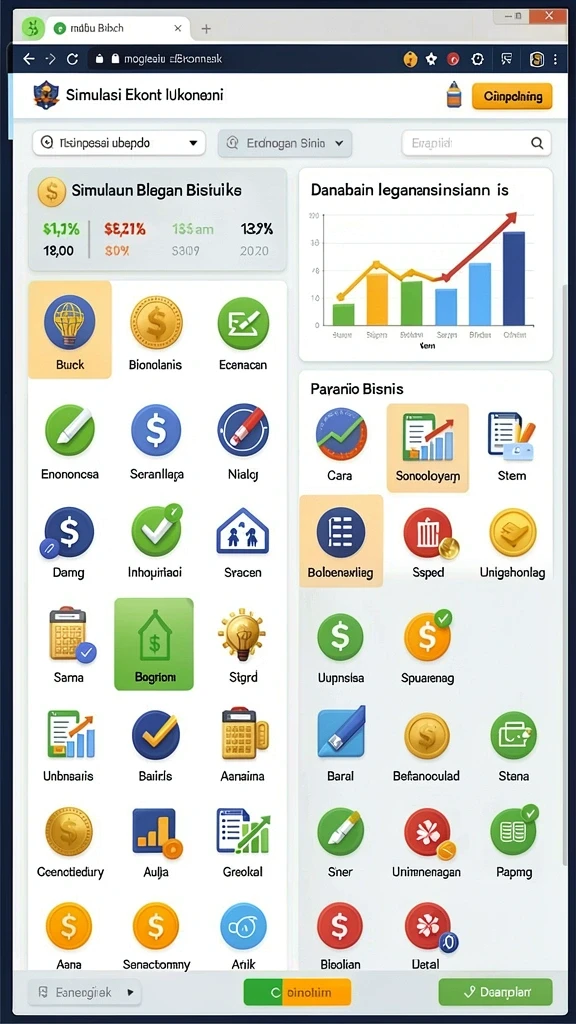Reload the page
Screen dimensions: 576x1024
tap(72, 59)
